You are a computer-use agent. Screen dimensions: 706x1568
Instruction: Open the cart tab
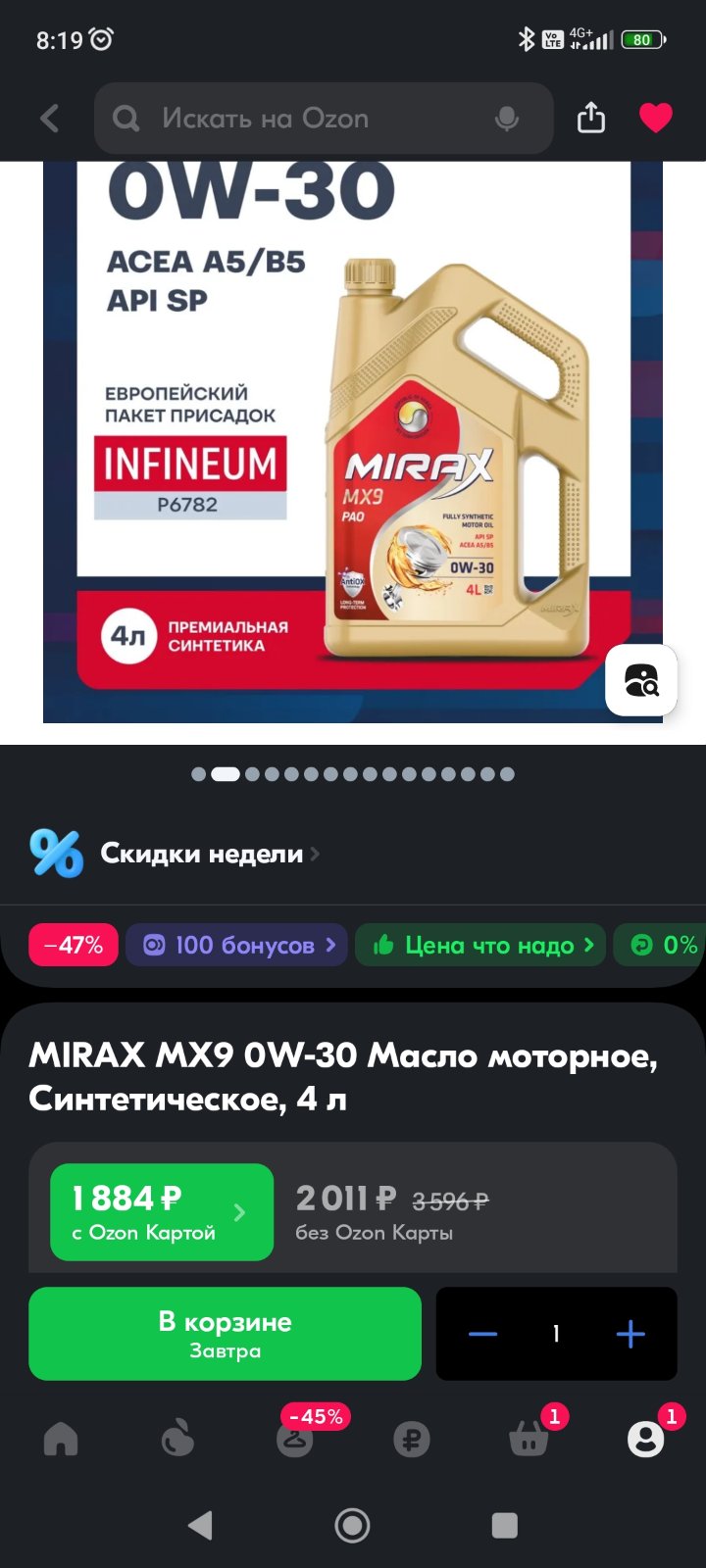point(530,1437)
